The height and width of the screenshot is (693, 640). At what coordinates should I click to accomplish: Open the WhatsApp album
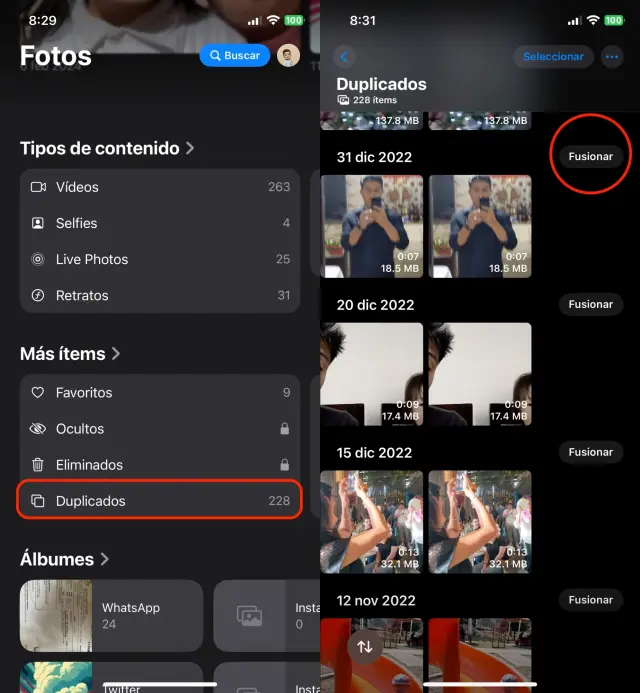pyautogui.click(x=111, y=616)
